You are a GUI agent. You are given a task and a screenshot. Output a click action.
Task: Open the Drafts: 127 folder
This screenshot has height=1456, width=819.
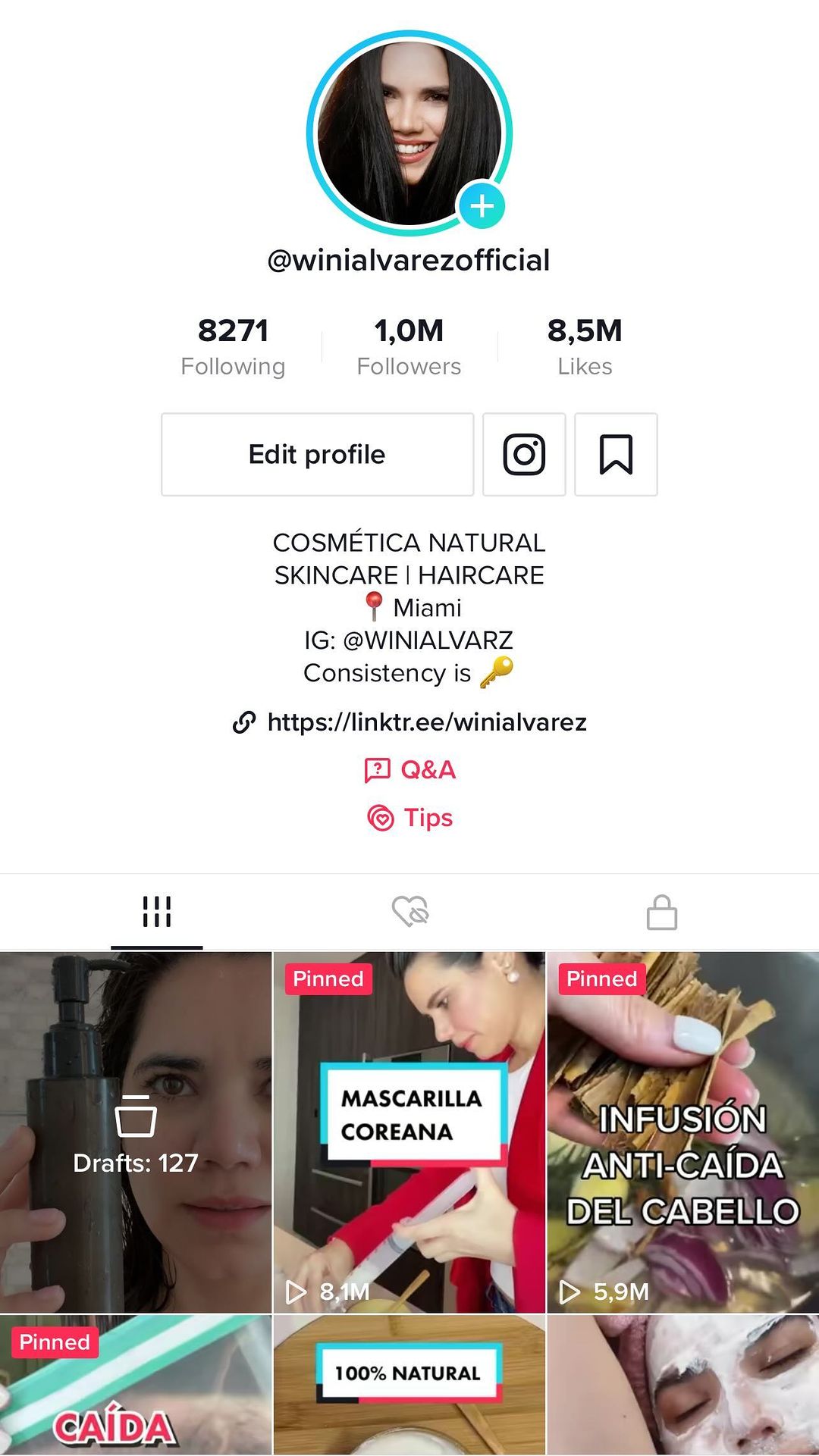click(135, 1132)
